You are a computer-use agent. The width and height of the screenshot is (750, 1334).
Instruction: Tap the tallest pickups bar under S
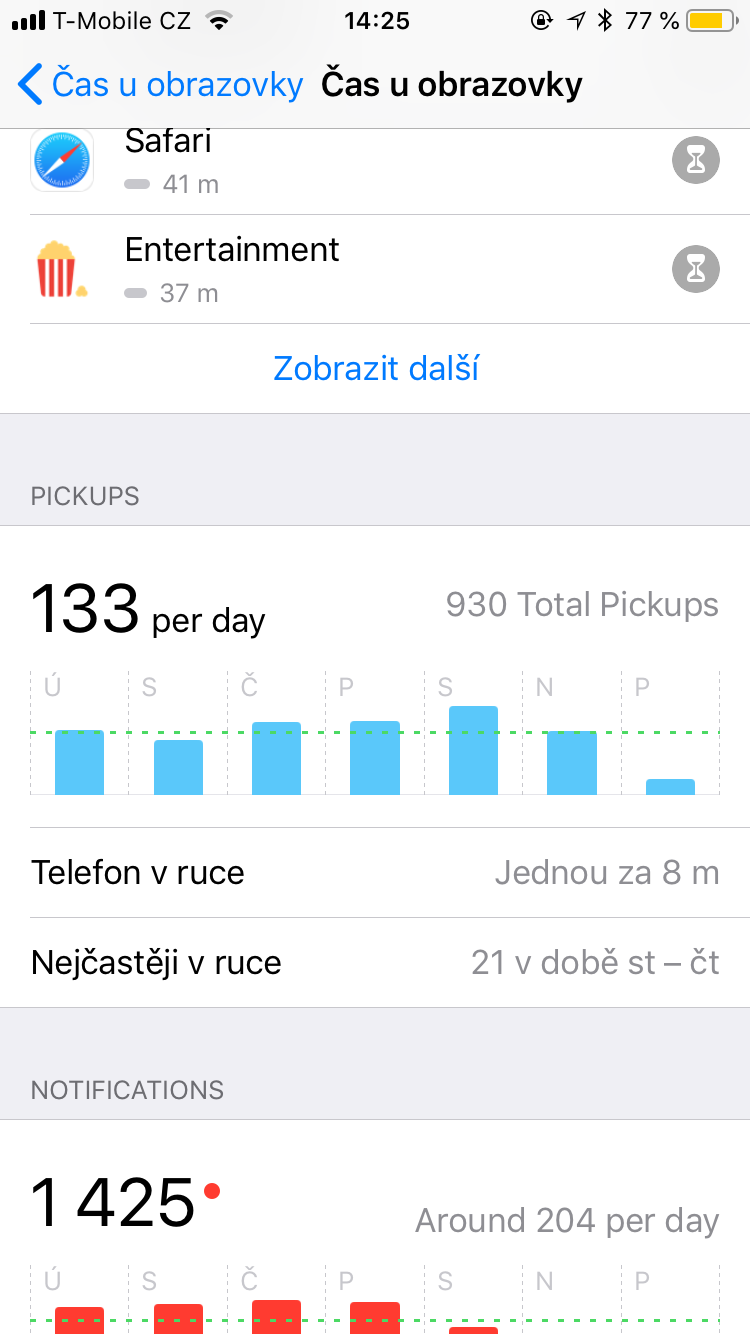[x=473, y=750]
